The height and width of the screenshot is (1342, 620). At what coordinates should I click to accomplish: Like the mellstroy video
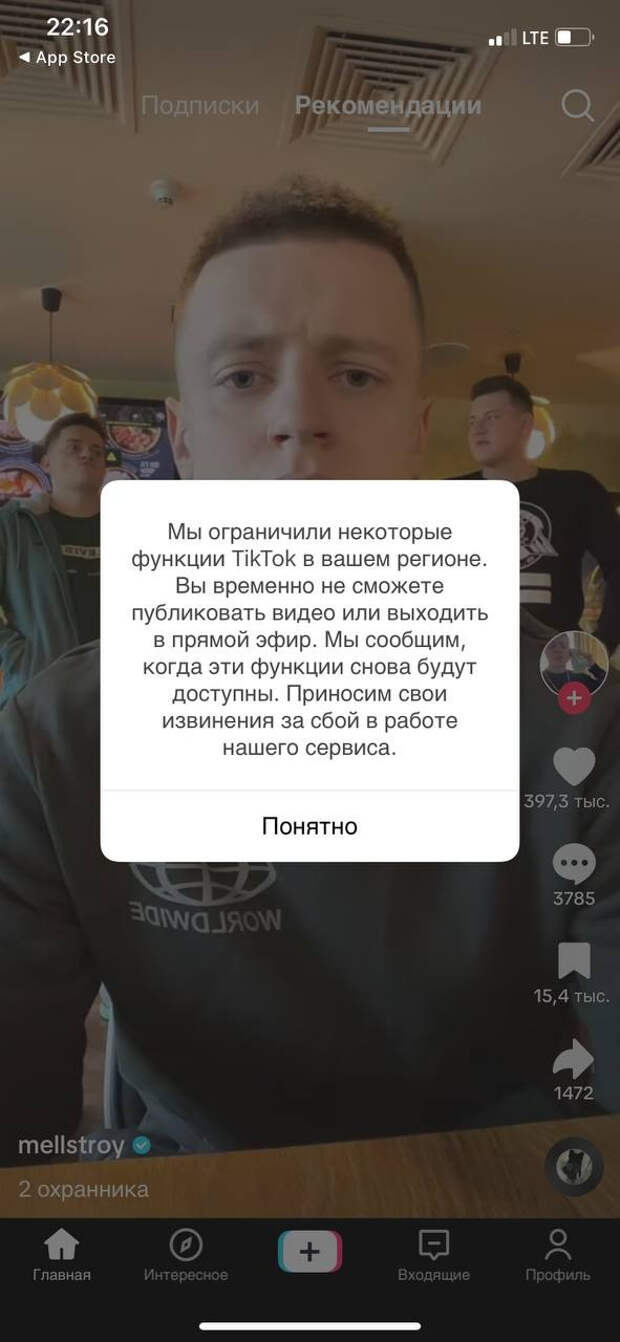click(x=574, y=766)
